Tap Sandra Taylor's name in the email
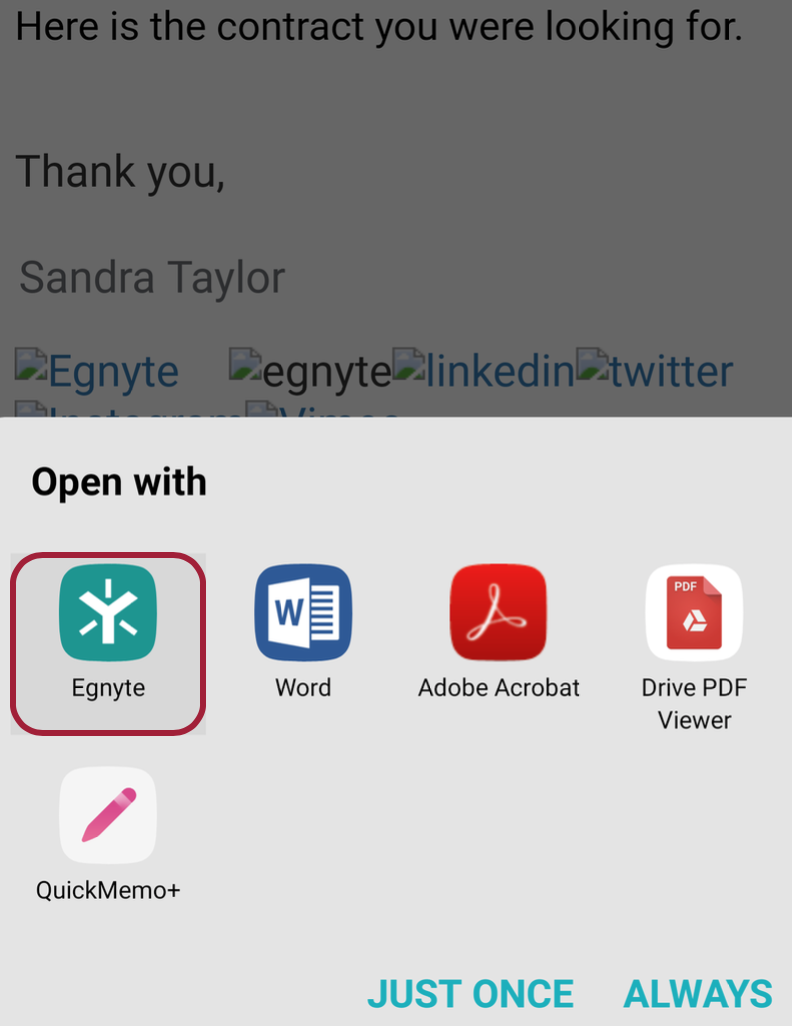Screen dimensions: 792x1026 pos(151,278)
